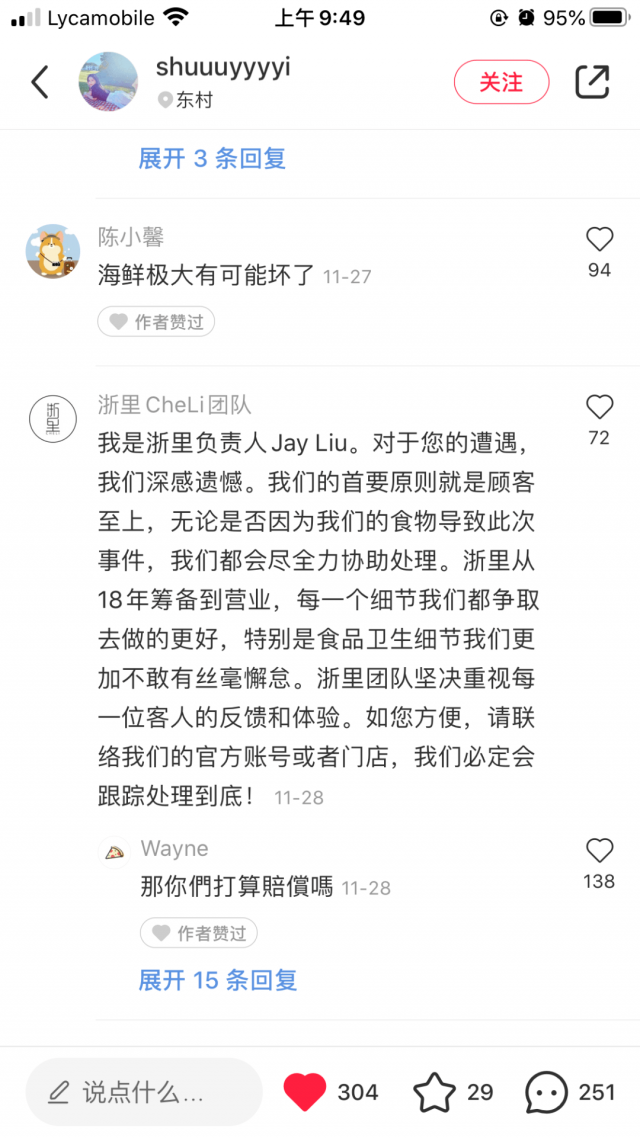Image resolution: width=640 pixels, height=1138 pixels.
Task: Open comments via the speech bubble icon
Action: point(547,1092)
